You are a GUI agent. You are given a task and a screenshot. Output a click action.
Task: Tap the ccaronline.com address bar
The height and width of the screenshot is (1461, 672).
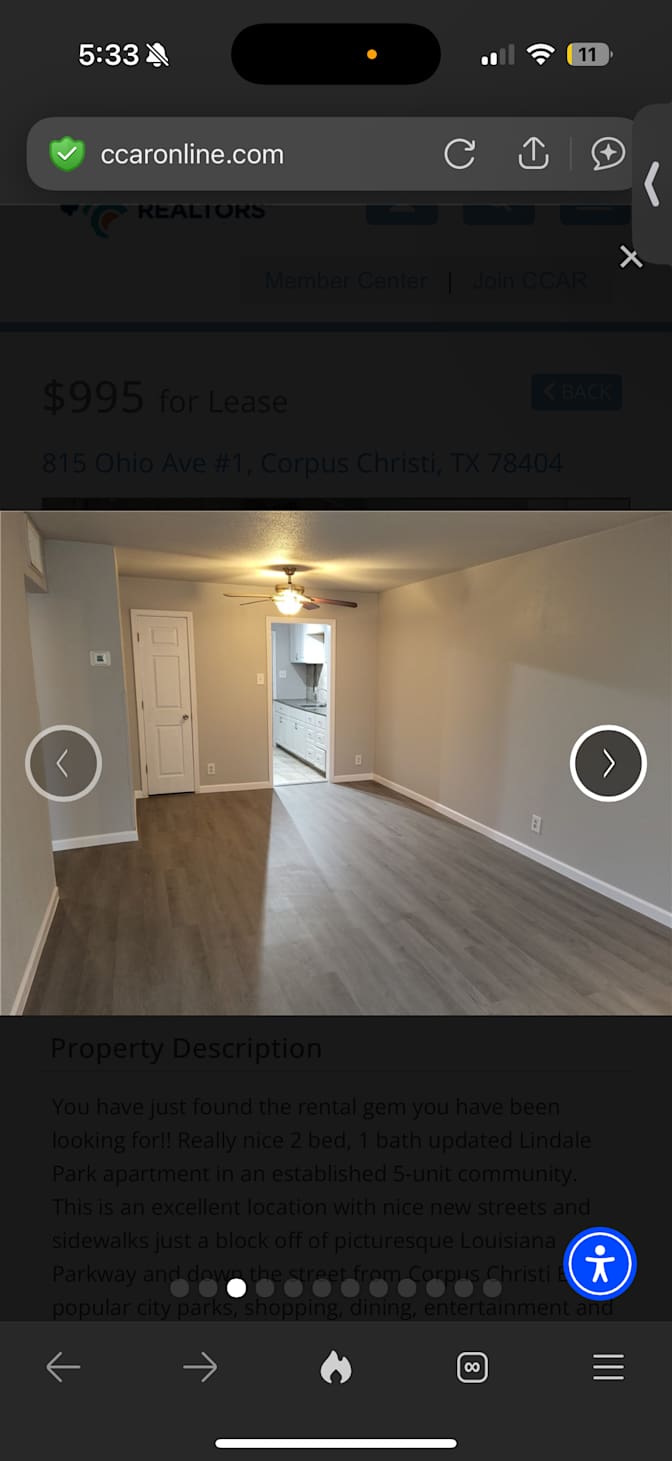(x=192, y=154)
